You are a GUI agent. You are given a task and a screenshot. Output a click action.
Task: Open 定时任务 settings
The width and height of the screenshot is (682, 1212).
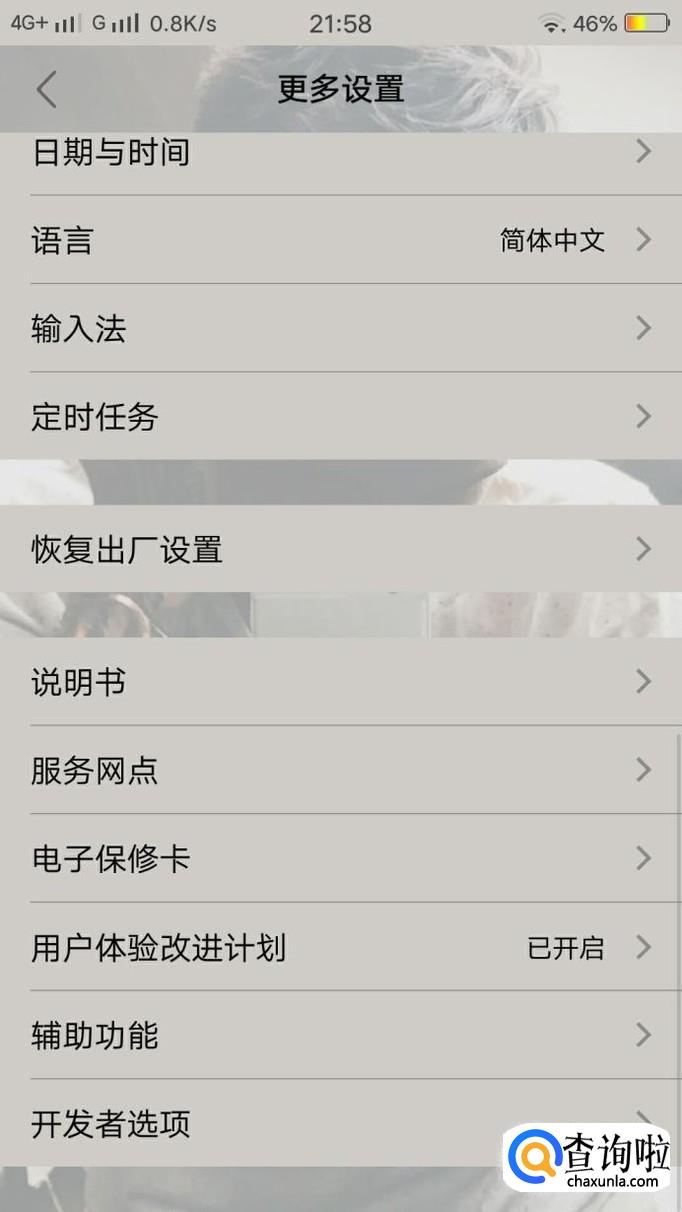point(340,416)
